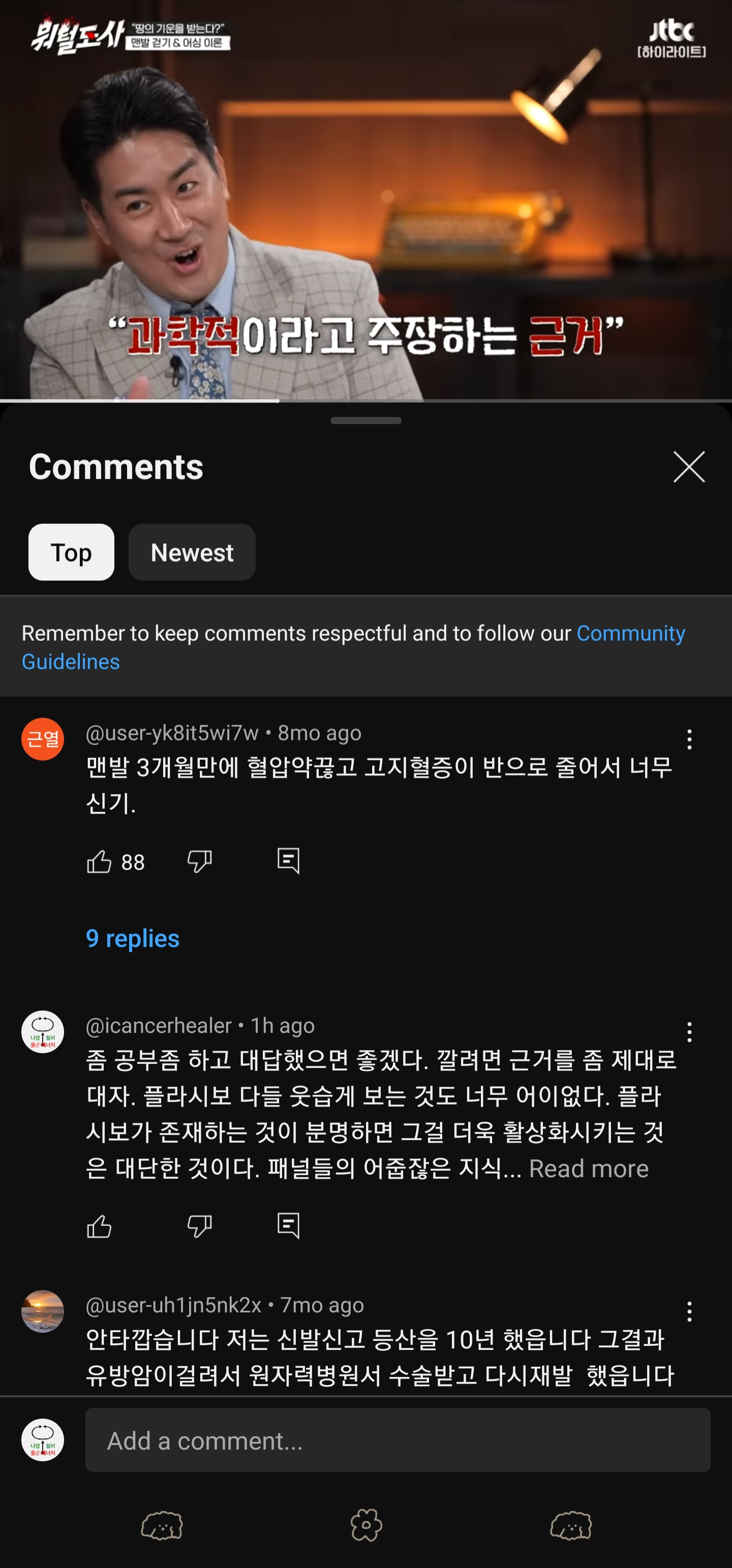Reply to the comment by @icancerhealer
732x1568 pixels.
(x=288, y=1226)
